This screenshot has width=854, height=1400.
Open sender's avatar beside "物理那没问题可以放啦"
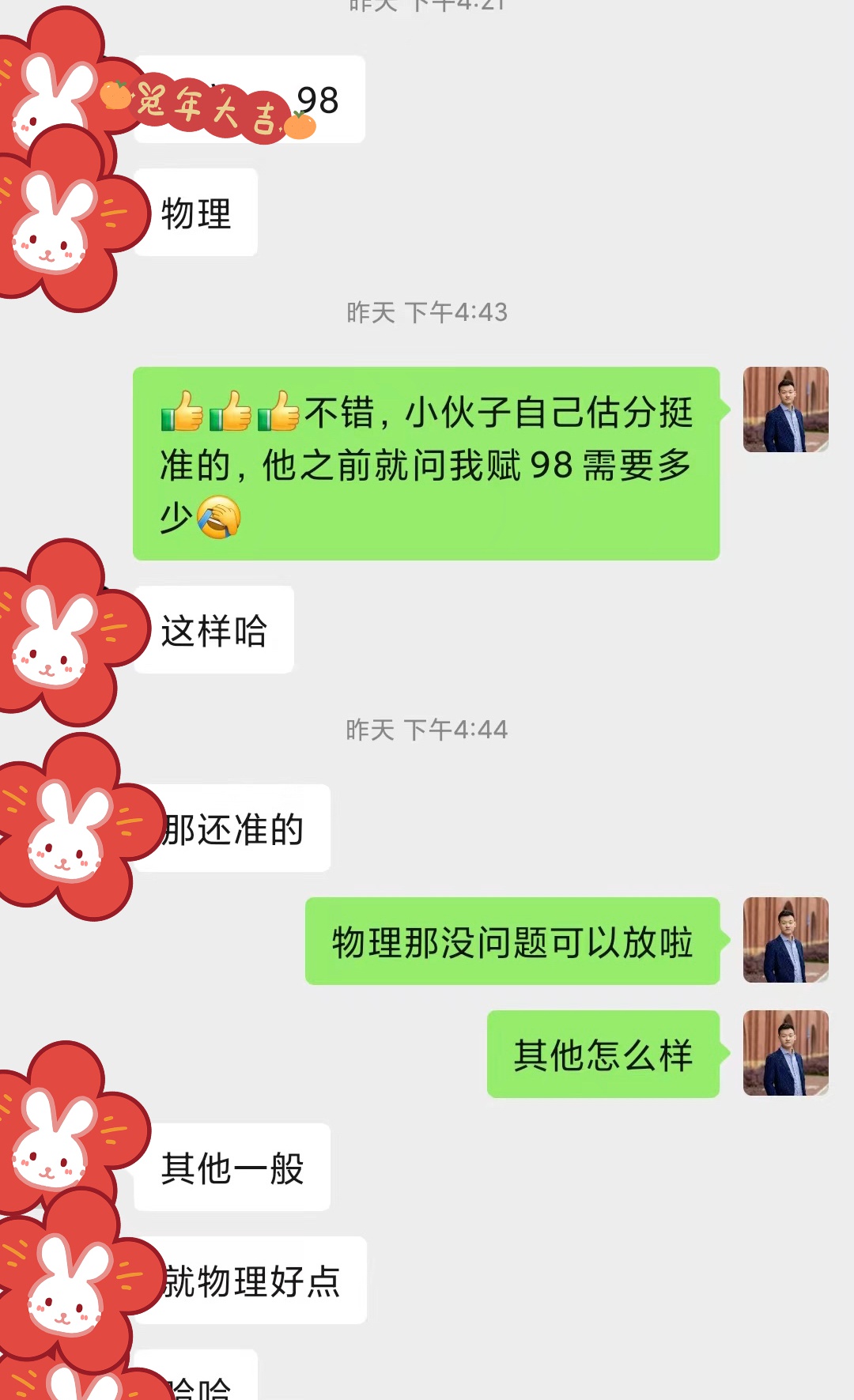(x=785, y=940)
